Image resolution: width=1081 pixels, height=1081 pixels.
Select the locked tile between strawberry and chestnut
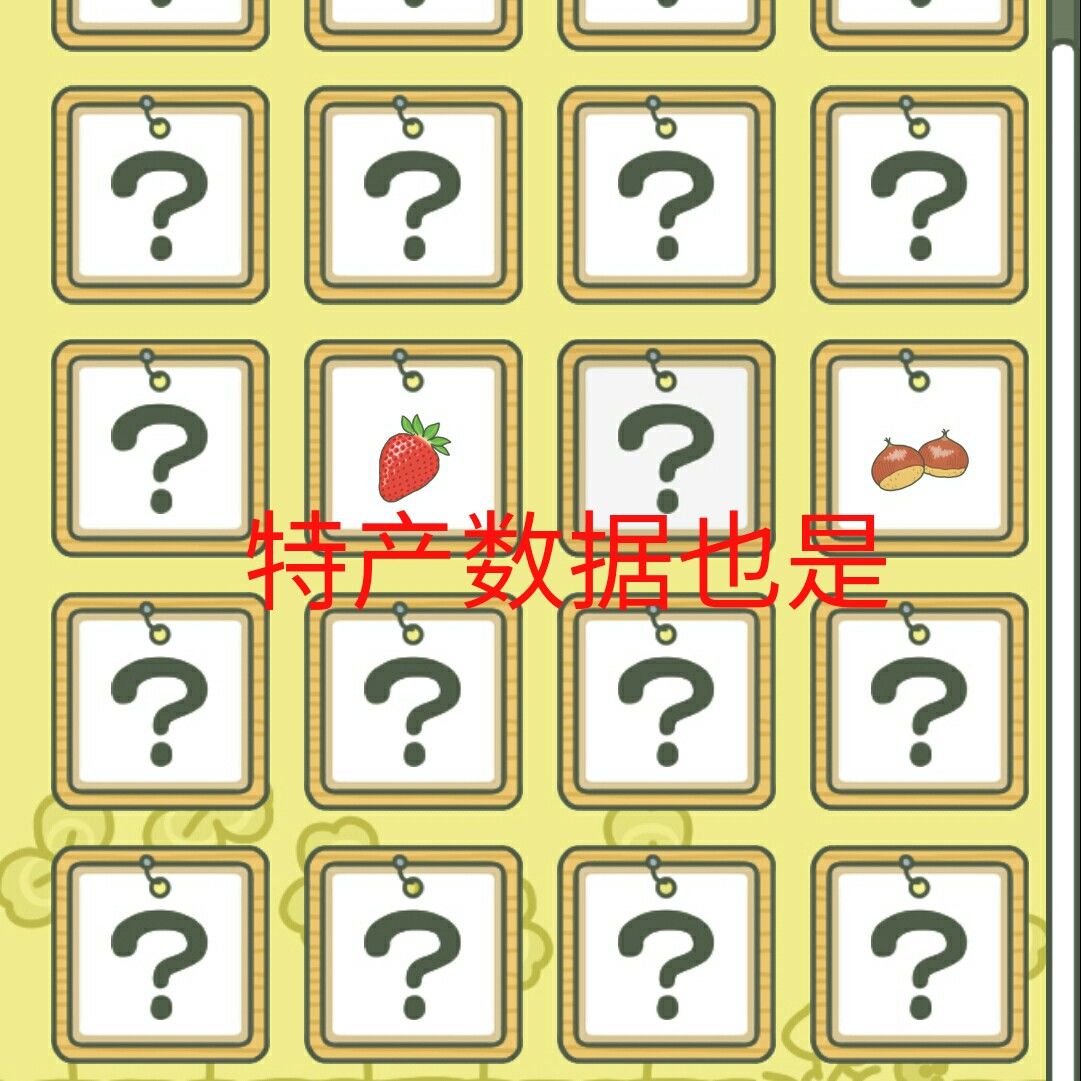click(666, 448)
